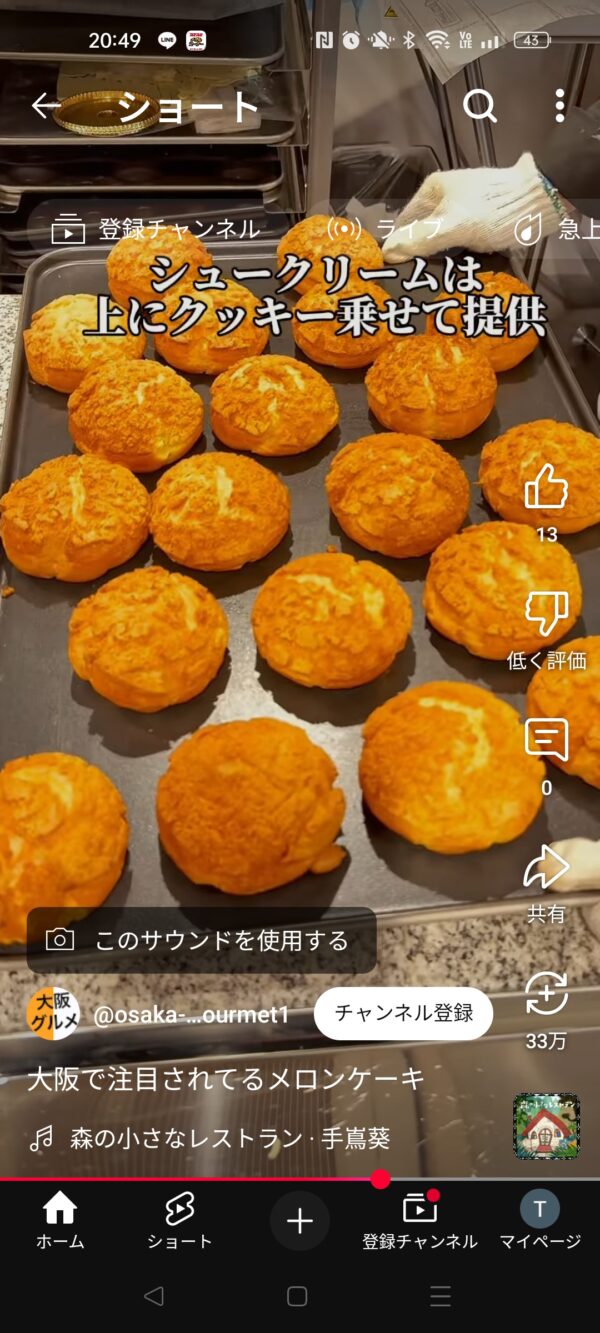Switch to the ホーム tab

[60, 1220]
